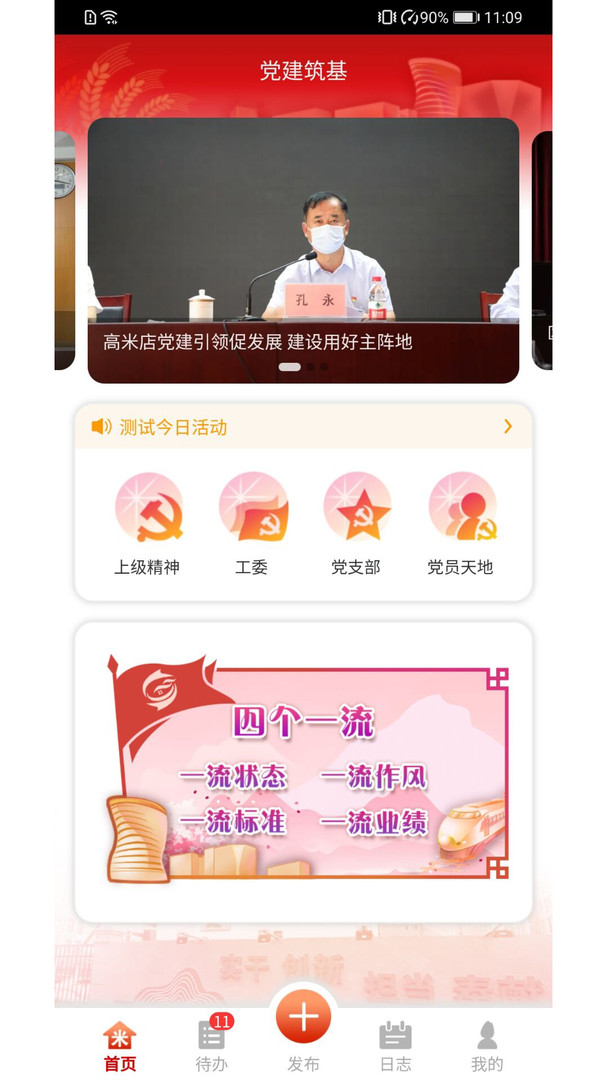Switch to the 待办 tab
The image size is (607, 1080).
pos(211,1046)
